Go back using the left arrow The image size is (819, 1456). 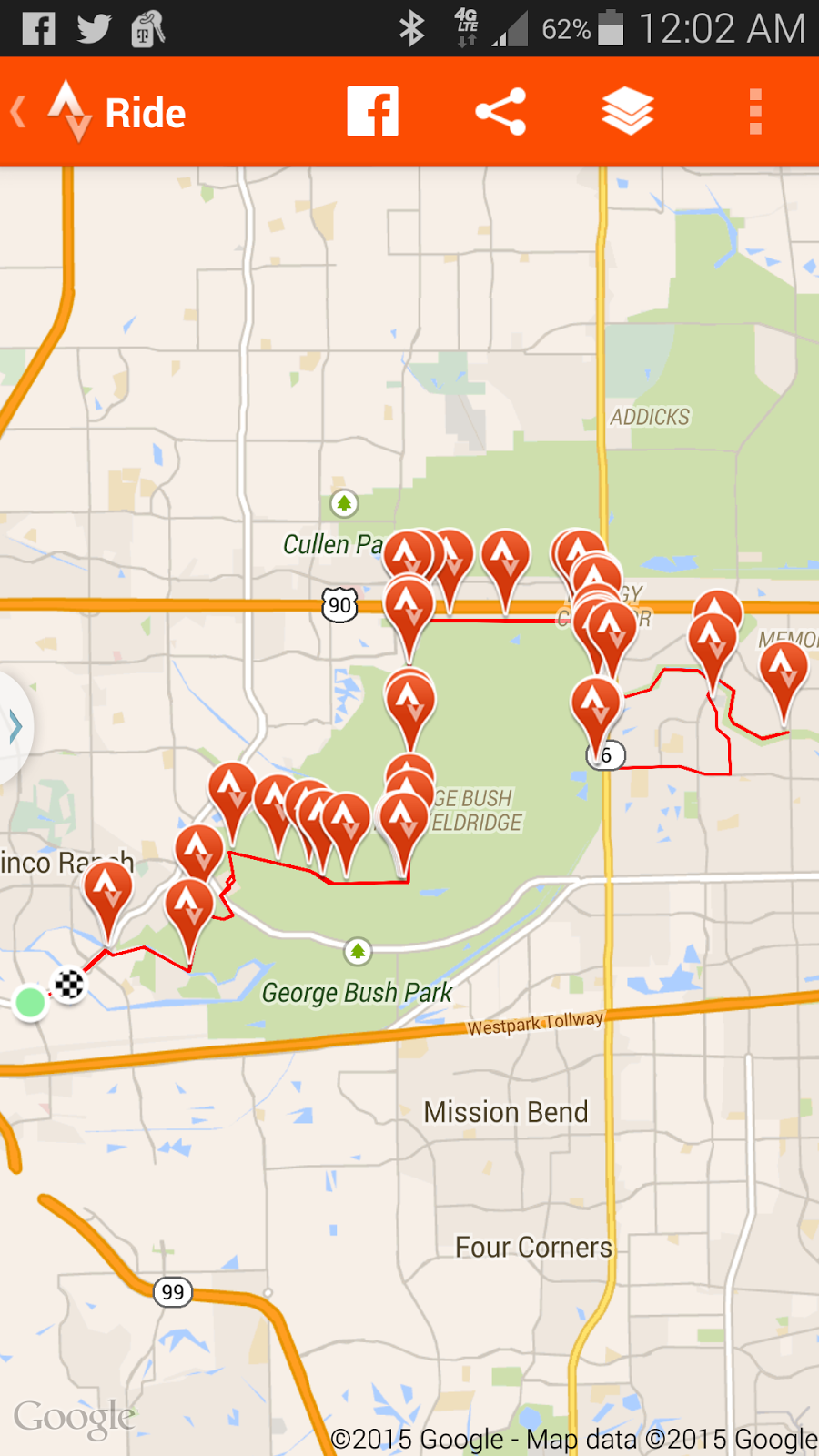16,110
